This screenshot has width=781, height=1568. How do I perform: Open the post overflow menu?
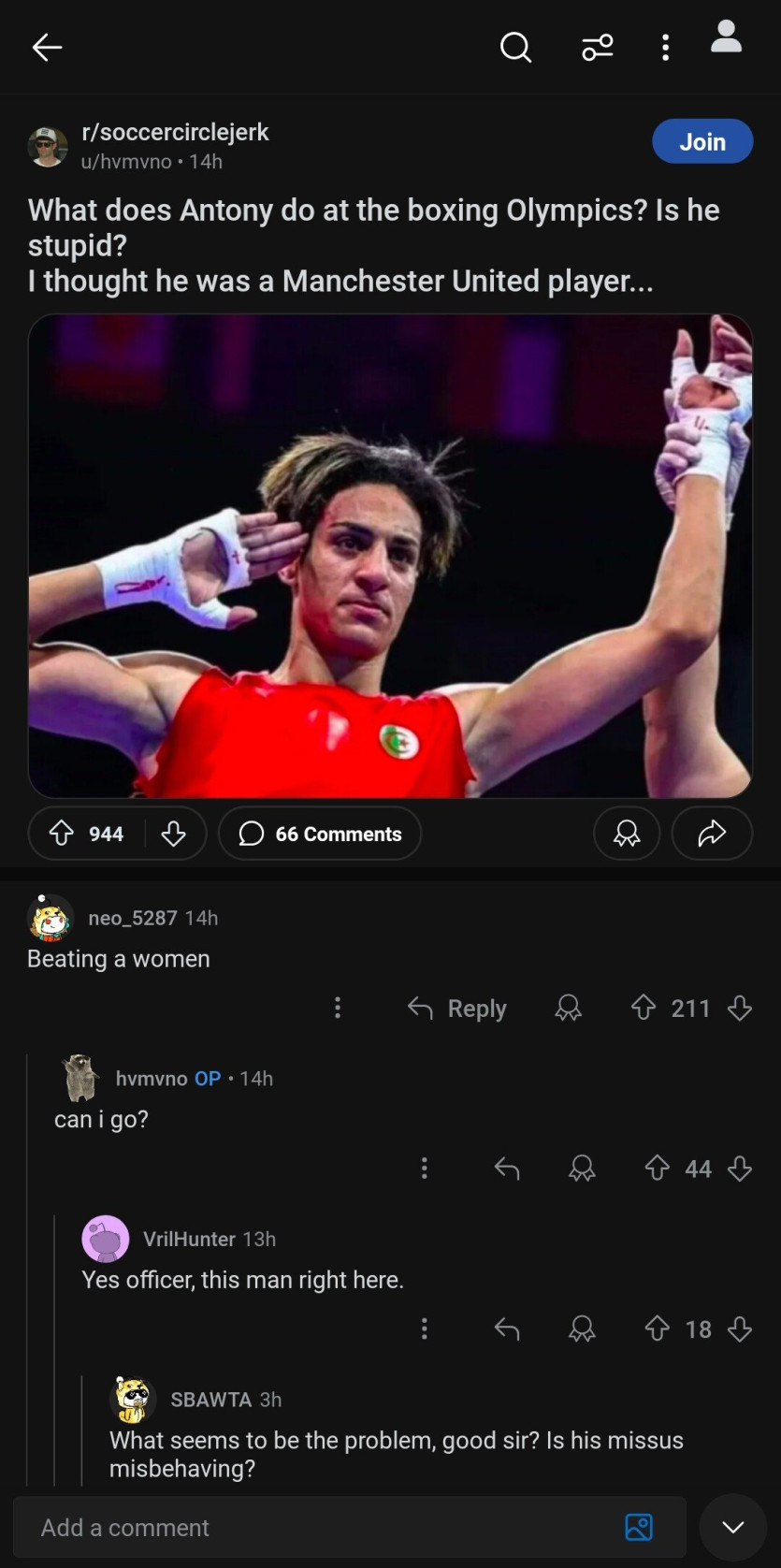coord(665,47)
